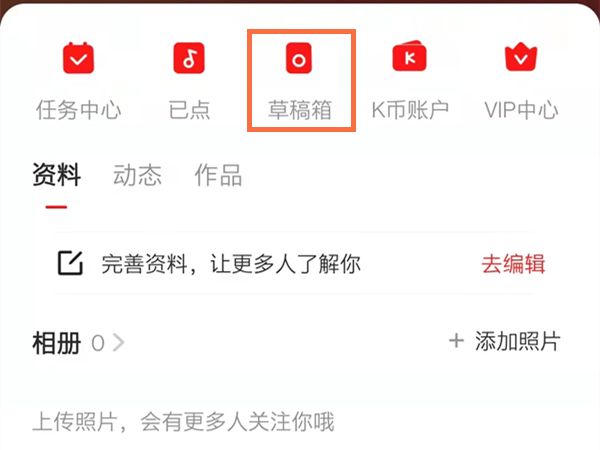Open K币账户 coin account
600x450 pixels.
coord(410,78)
